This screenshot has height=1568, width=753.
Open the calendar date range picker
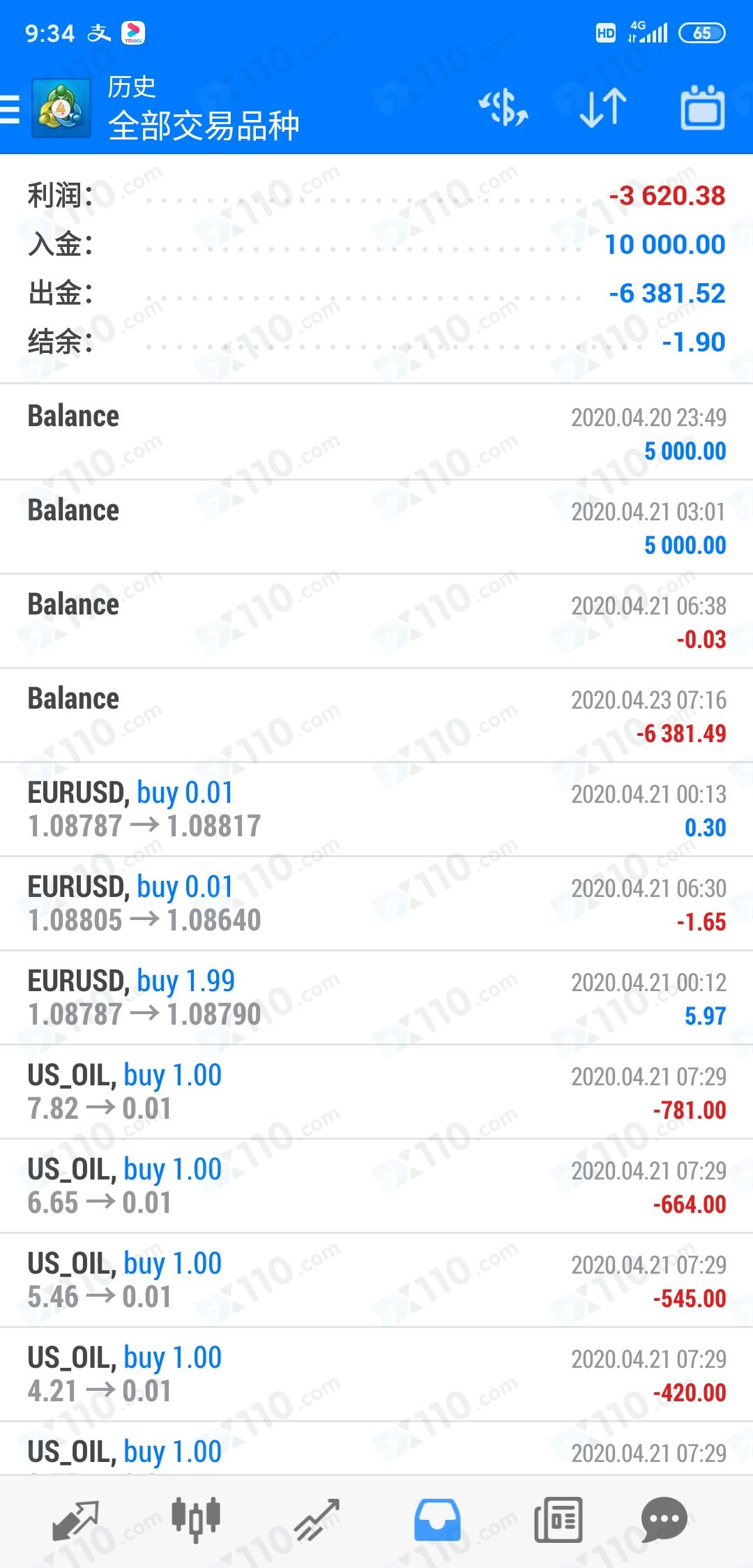click(702, 107)
